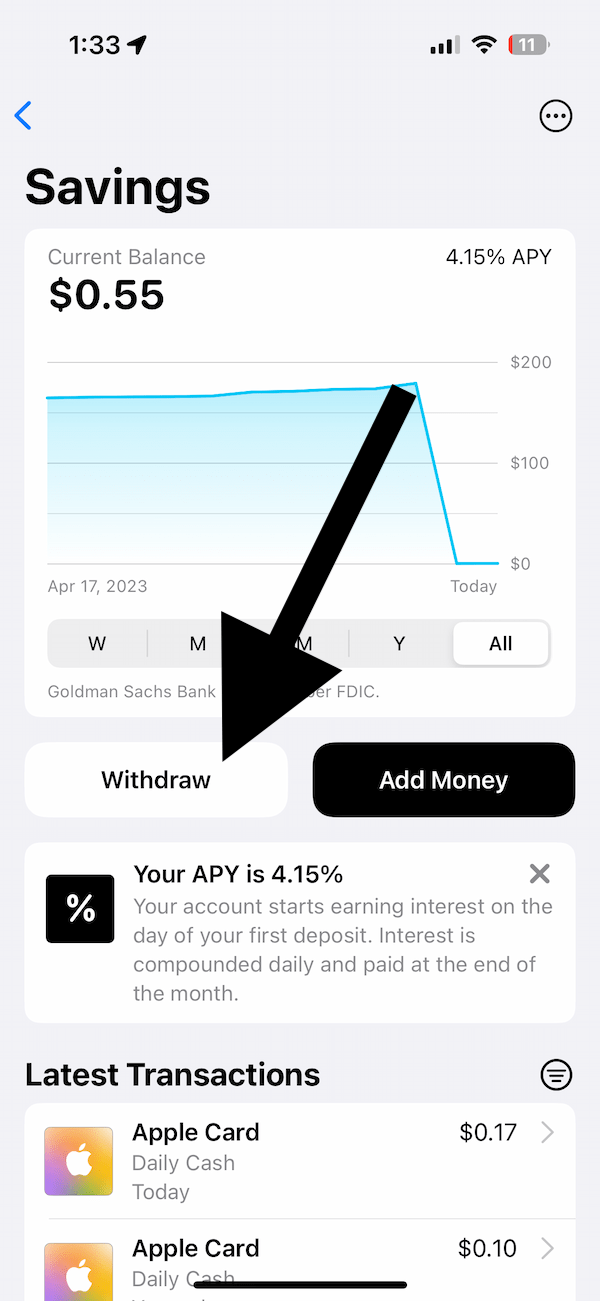Tap Add Money

(444, 780)
